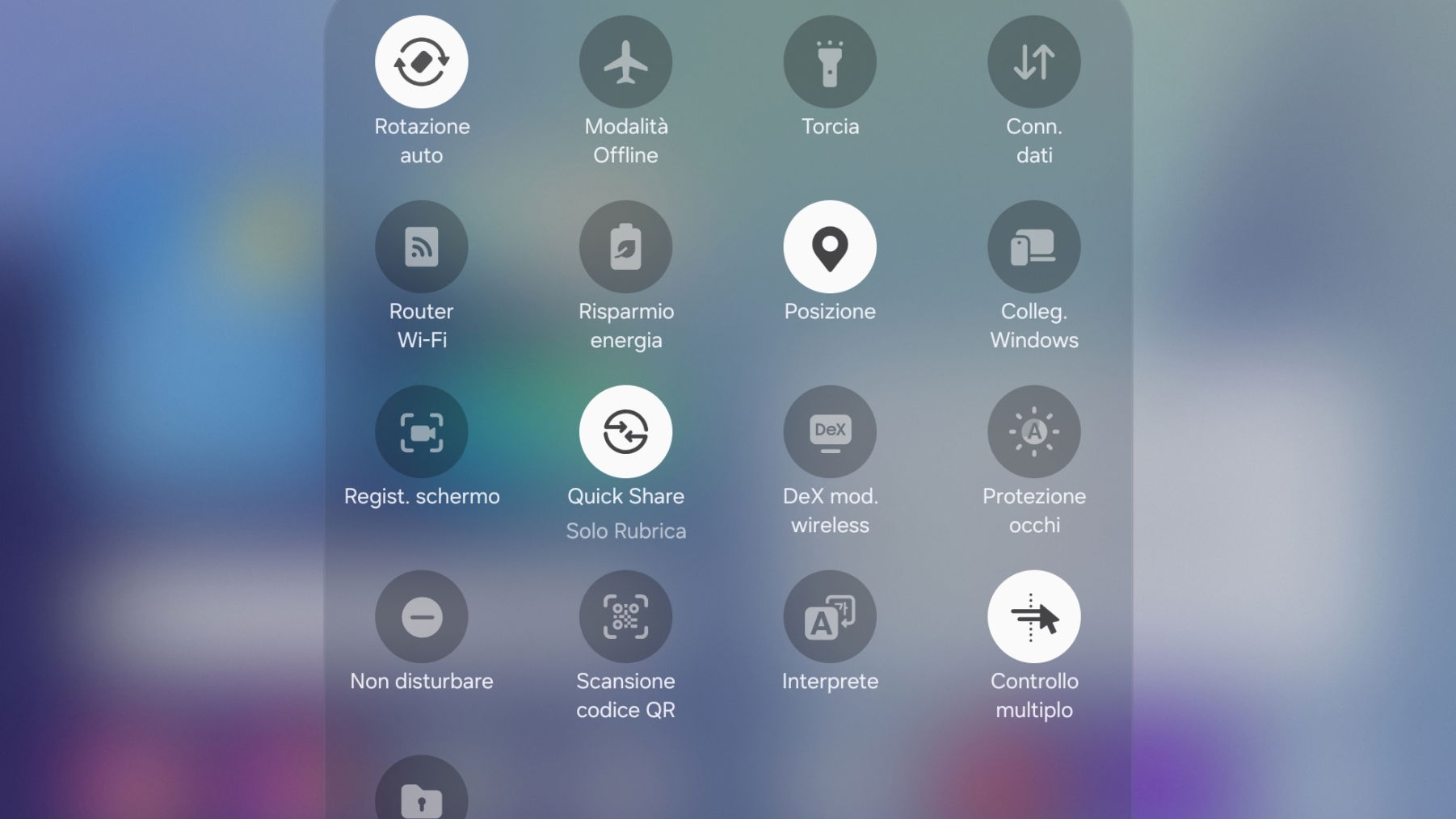Enable Router Wi-Fi hotspot

click(x=421, y=247)
